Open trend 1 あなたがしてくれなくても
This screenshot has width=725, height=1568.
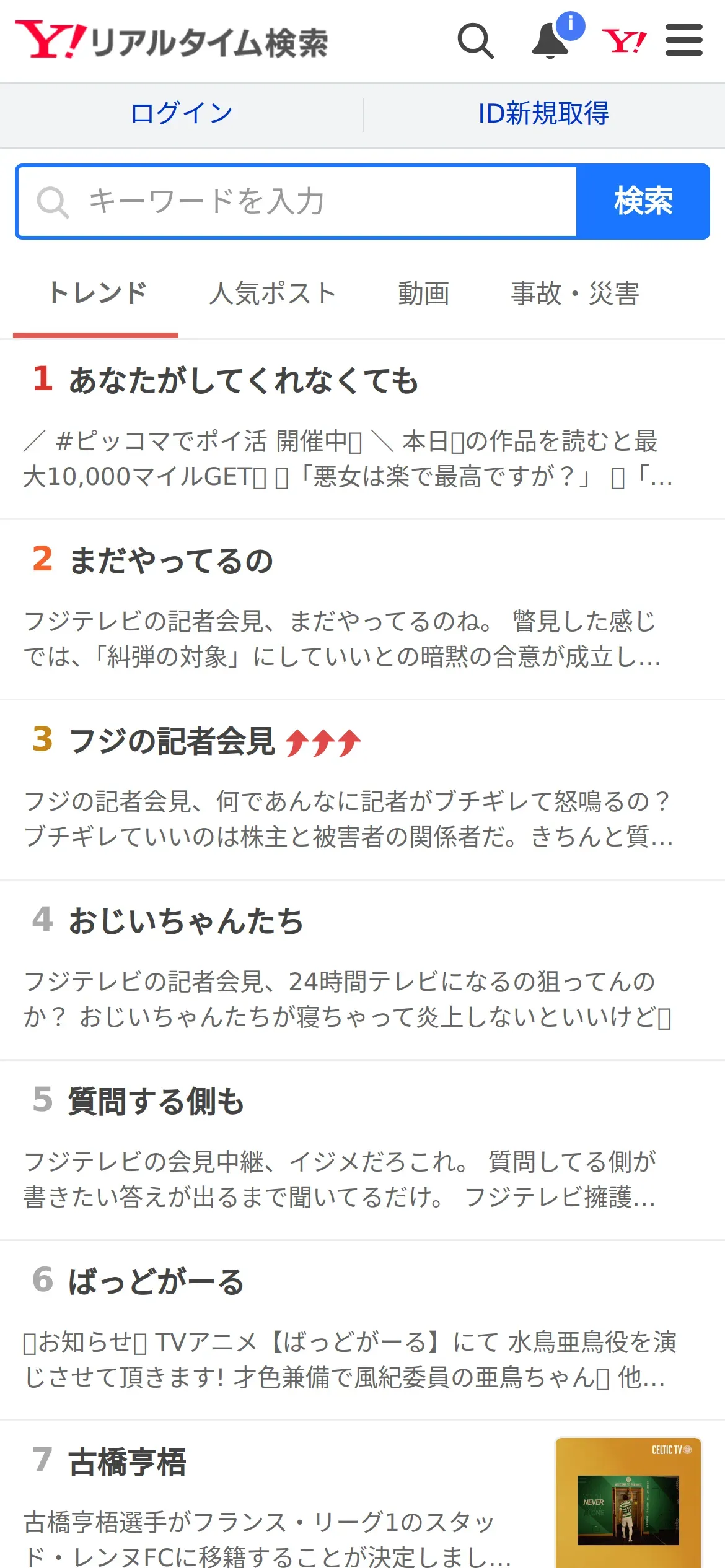click(x=362, y=430)
